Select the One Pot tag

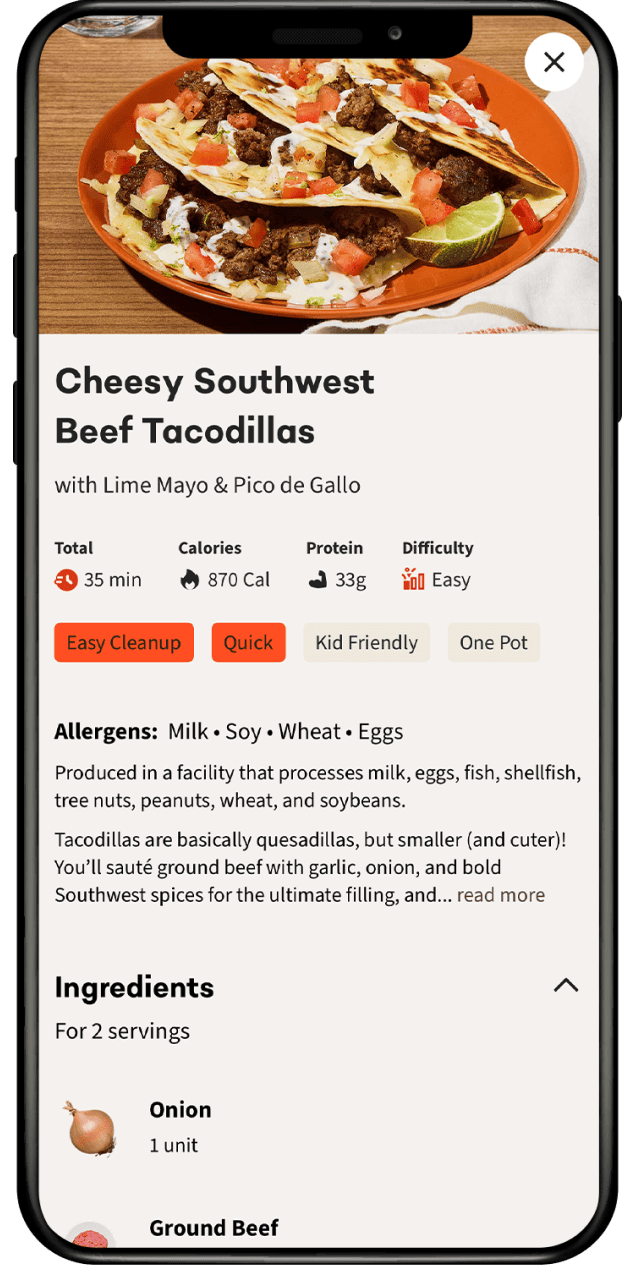(493, 643)
